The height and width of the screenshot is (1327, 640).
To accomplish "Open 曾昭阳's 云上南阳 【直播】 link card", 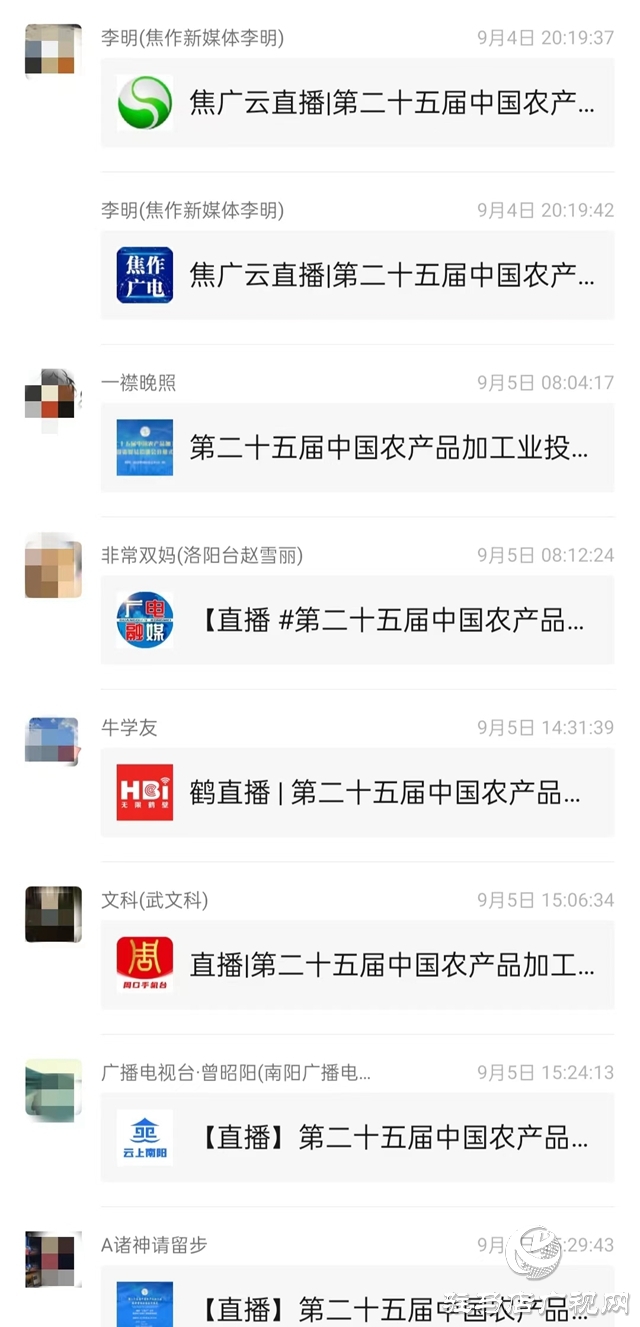I will click(x=357, y=1137).
